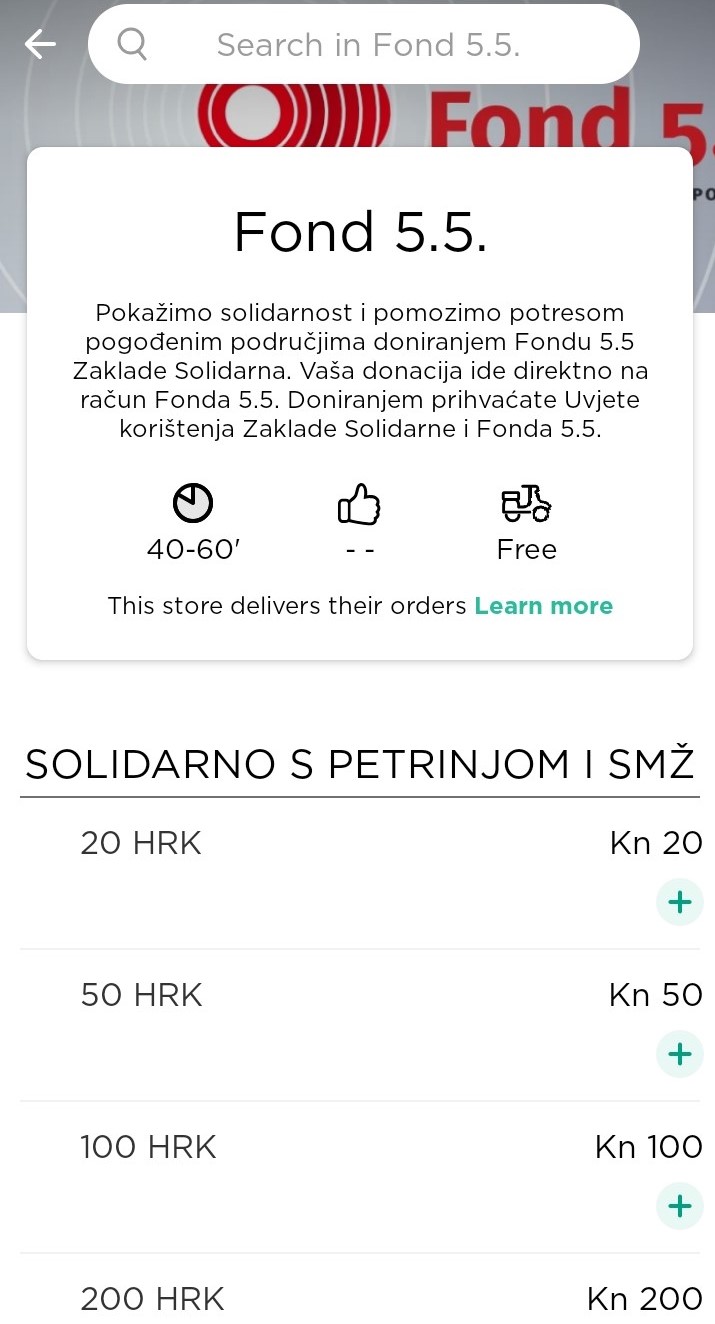Open the Learn more link
This screenshot has height=1324, width=715.
[543, 606]
